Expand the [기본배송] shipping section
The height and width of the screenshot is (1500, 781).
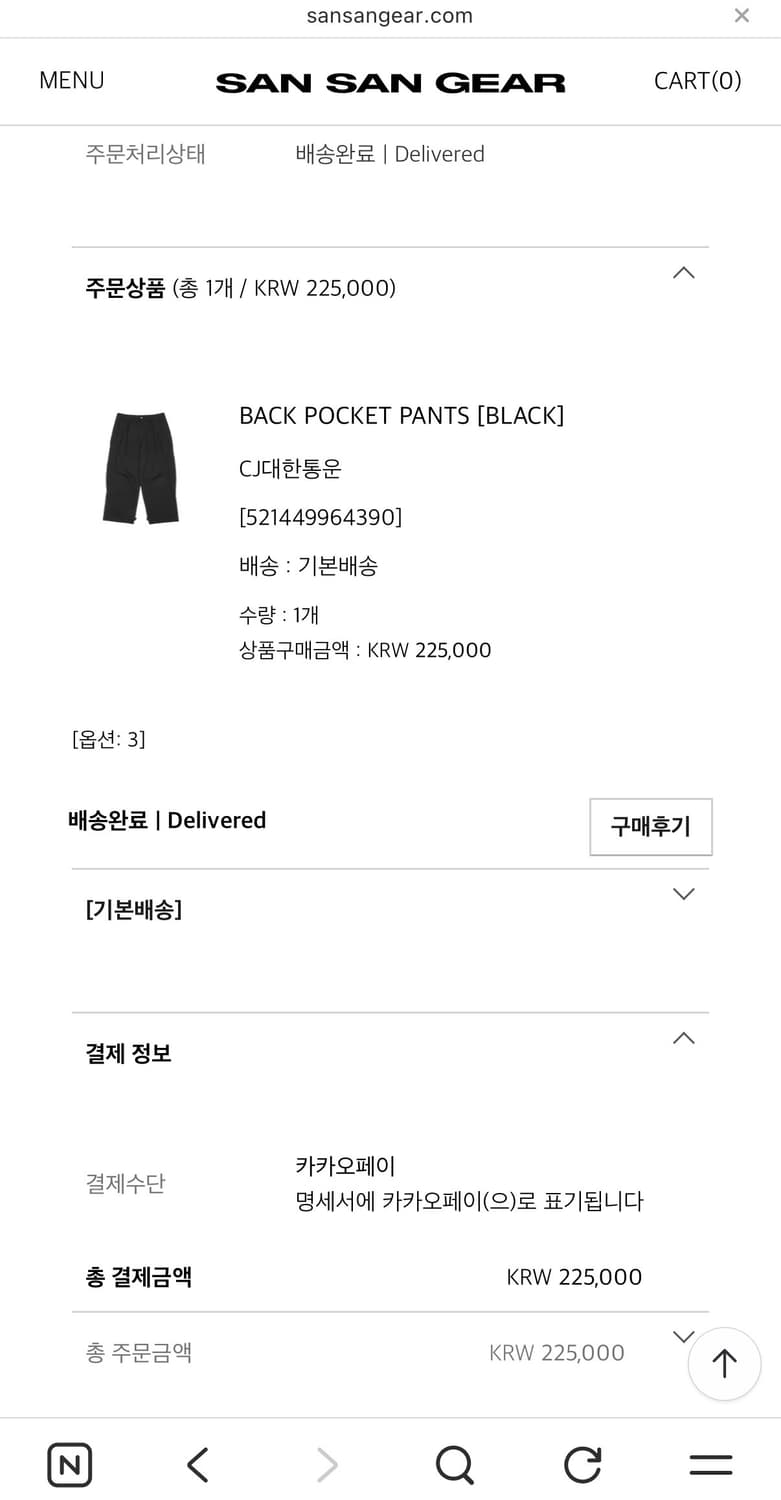(x=683, y=894)
